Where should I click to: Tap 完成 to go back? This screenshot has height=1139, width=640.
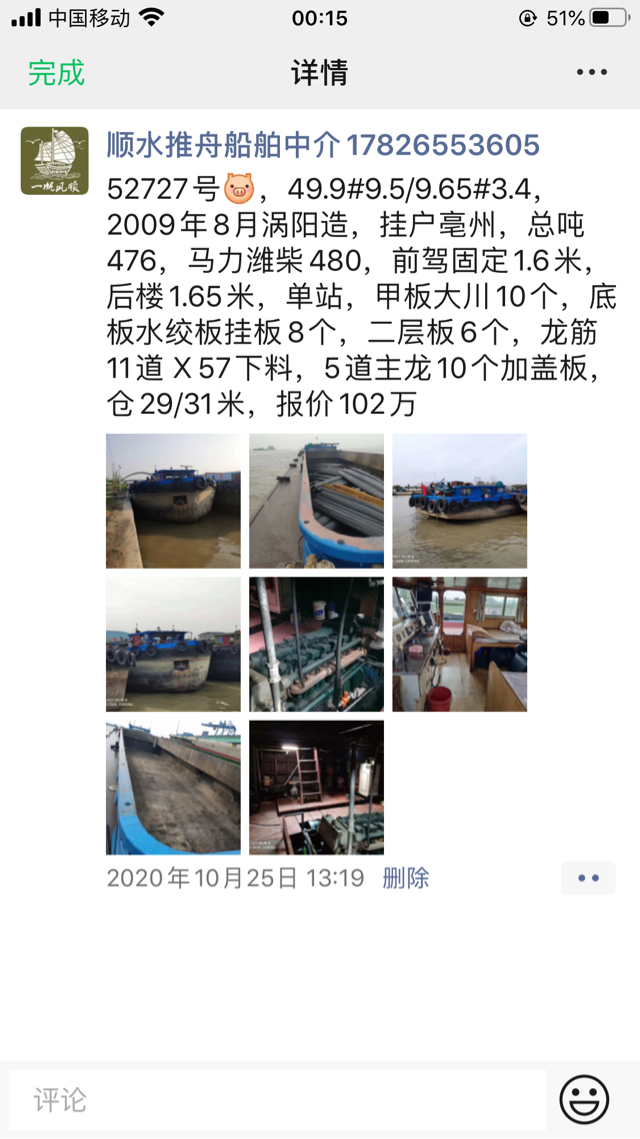pos(56,73)
